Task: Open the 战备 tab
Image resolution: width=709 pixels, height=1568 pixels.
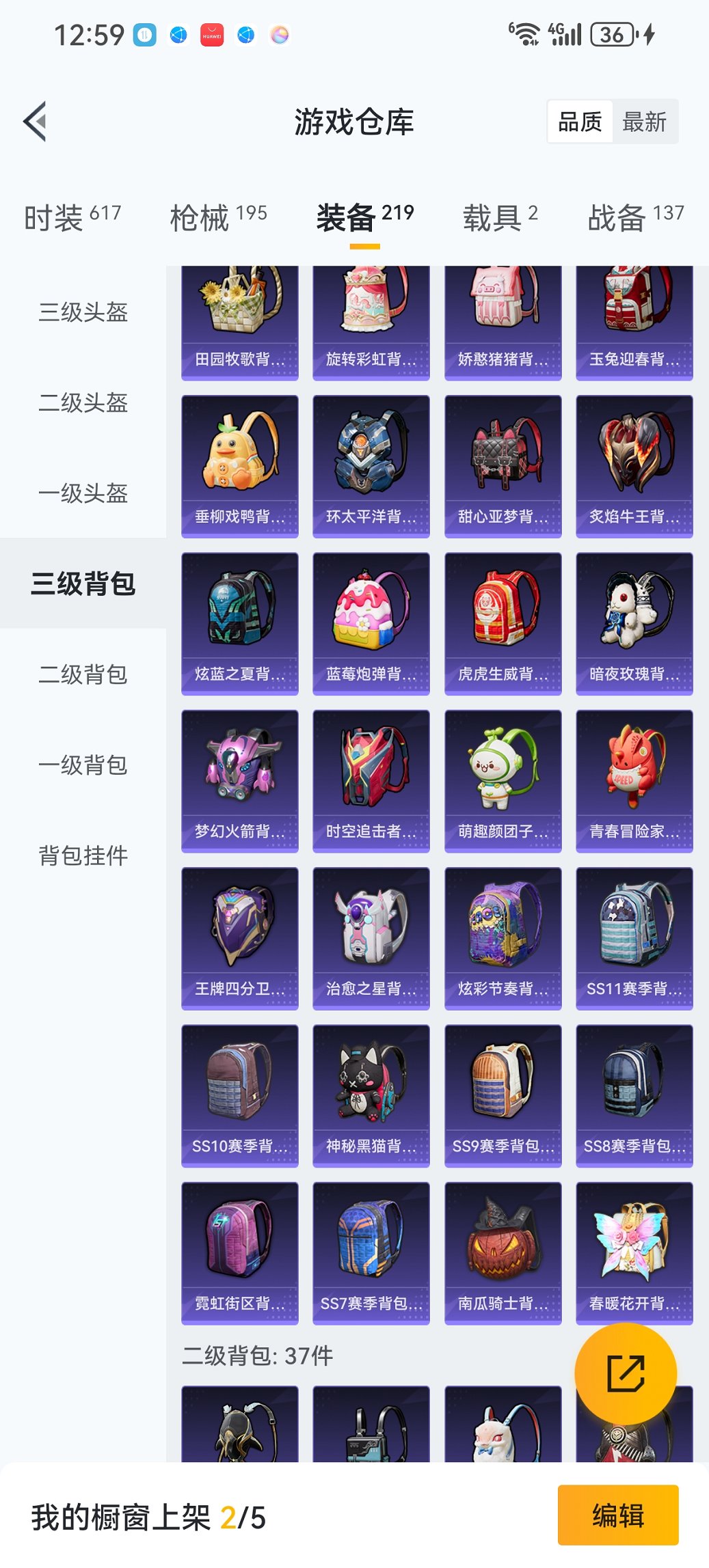Action: point(635,217)
